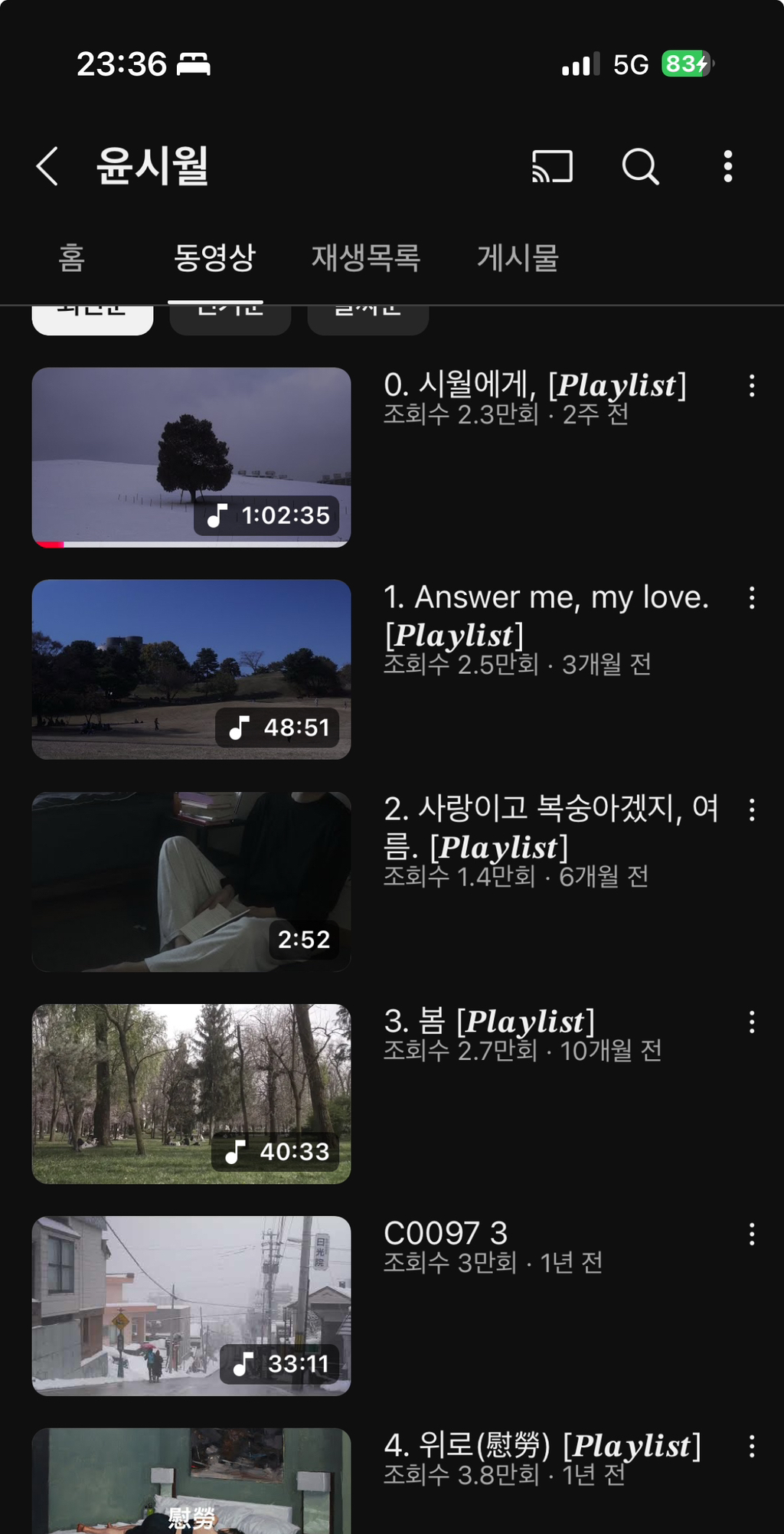The width and height of the screenshot is (784, 1534).
Task: Open the 'C0097 3' video
Action: 191,1306
